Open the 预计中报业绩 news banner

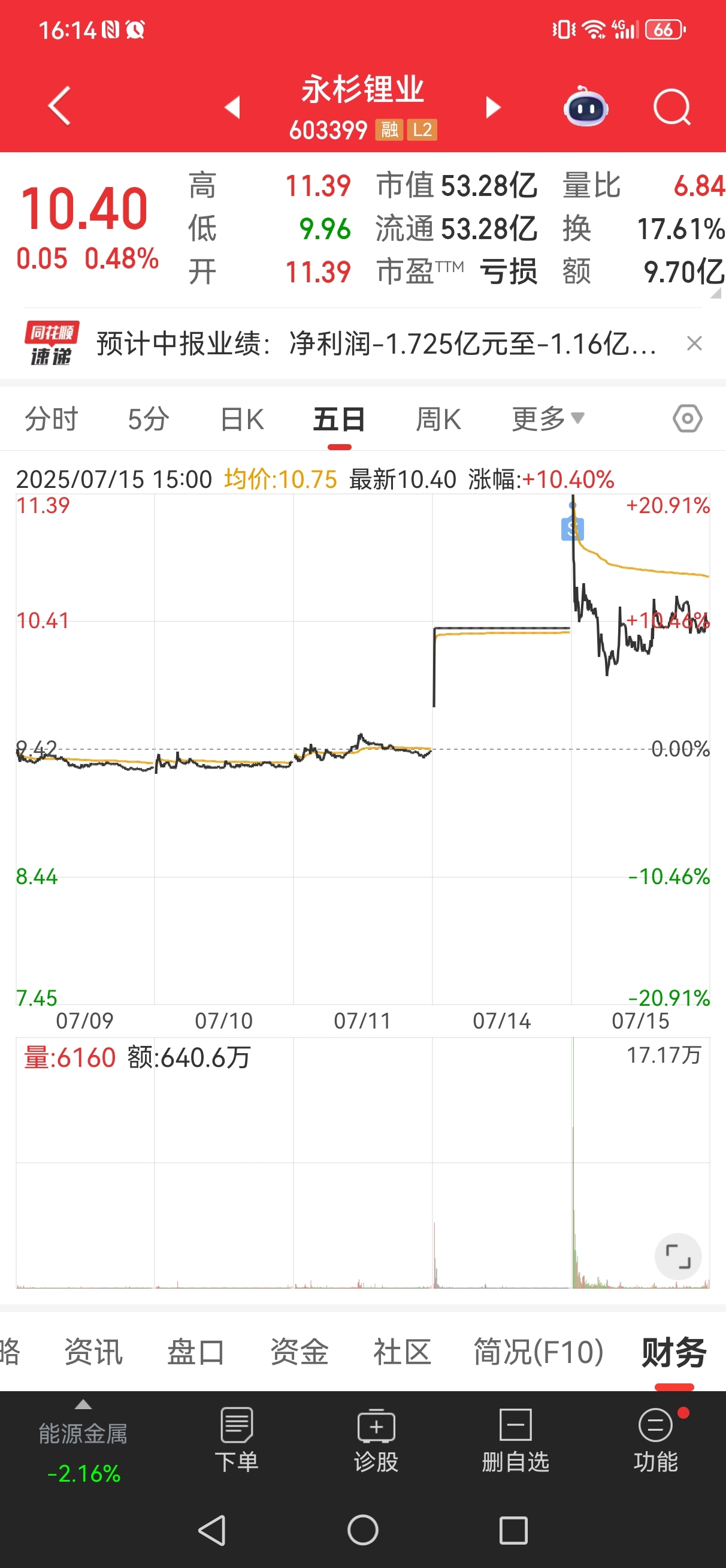[376, 343]
